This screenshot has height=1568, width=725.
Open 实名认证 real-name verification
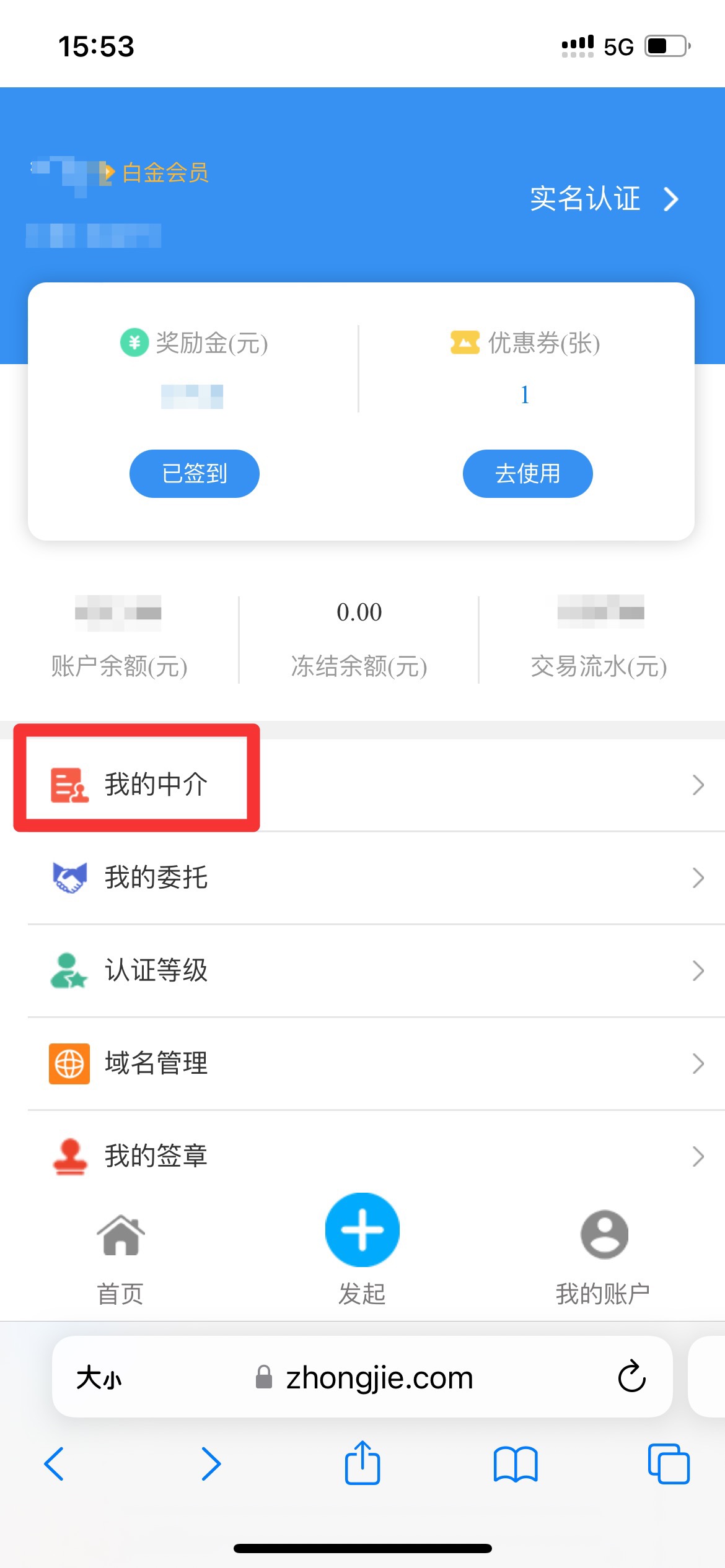coord(604,199)
